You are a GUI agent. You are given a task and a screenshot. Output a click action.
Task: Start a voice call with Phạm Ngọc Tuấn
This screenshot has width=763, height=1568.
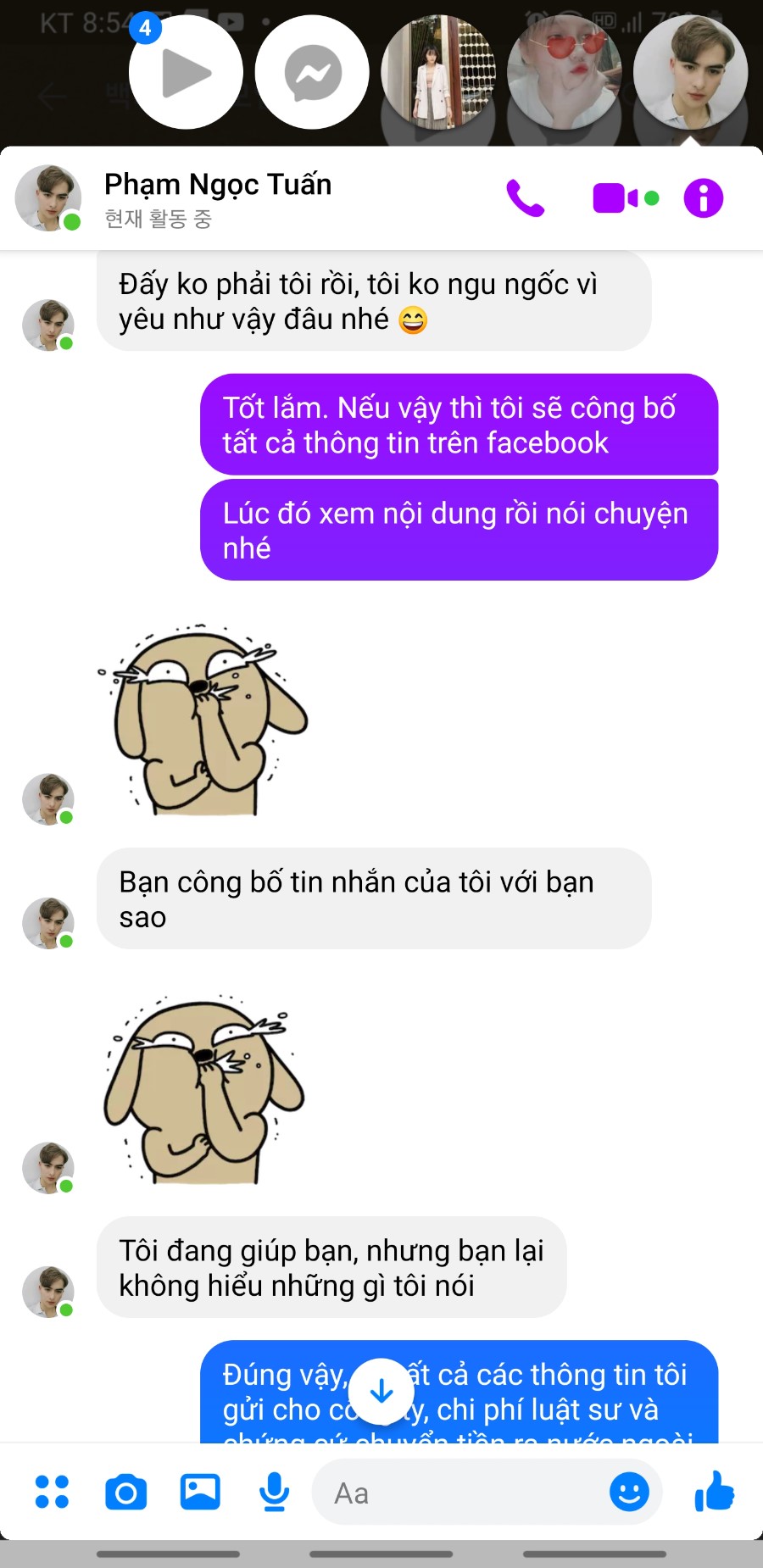pyautogui.click(x=526, y=198)
